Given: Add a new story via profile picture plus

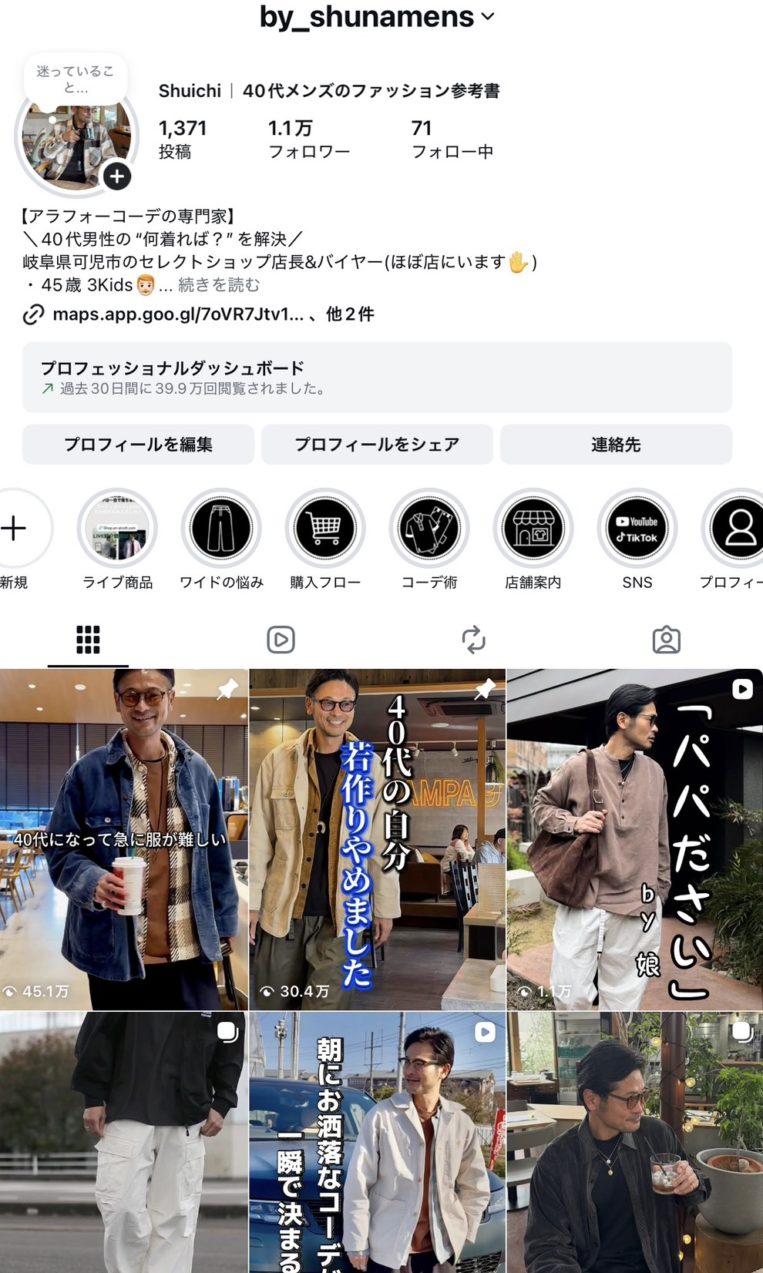Looking at the screenshot, I should pyautogui.click(x=117, y=177).
